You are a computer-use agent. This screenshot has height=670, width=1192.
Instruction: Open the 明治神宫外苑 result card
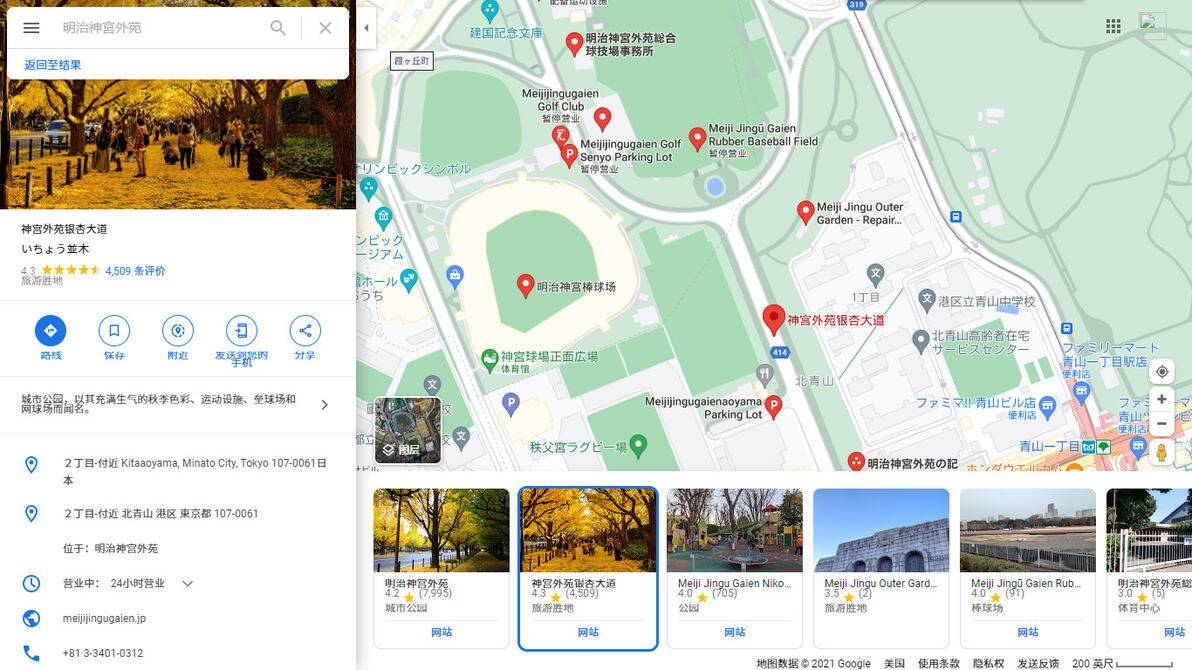click(441, 569)
